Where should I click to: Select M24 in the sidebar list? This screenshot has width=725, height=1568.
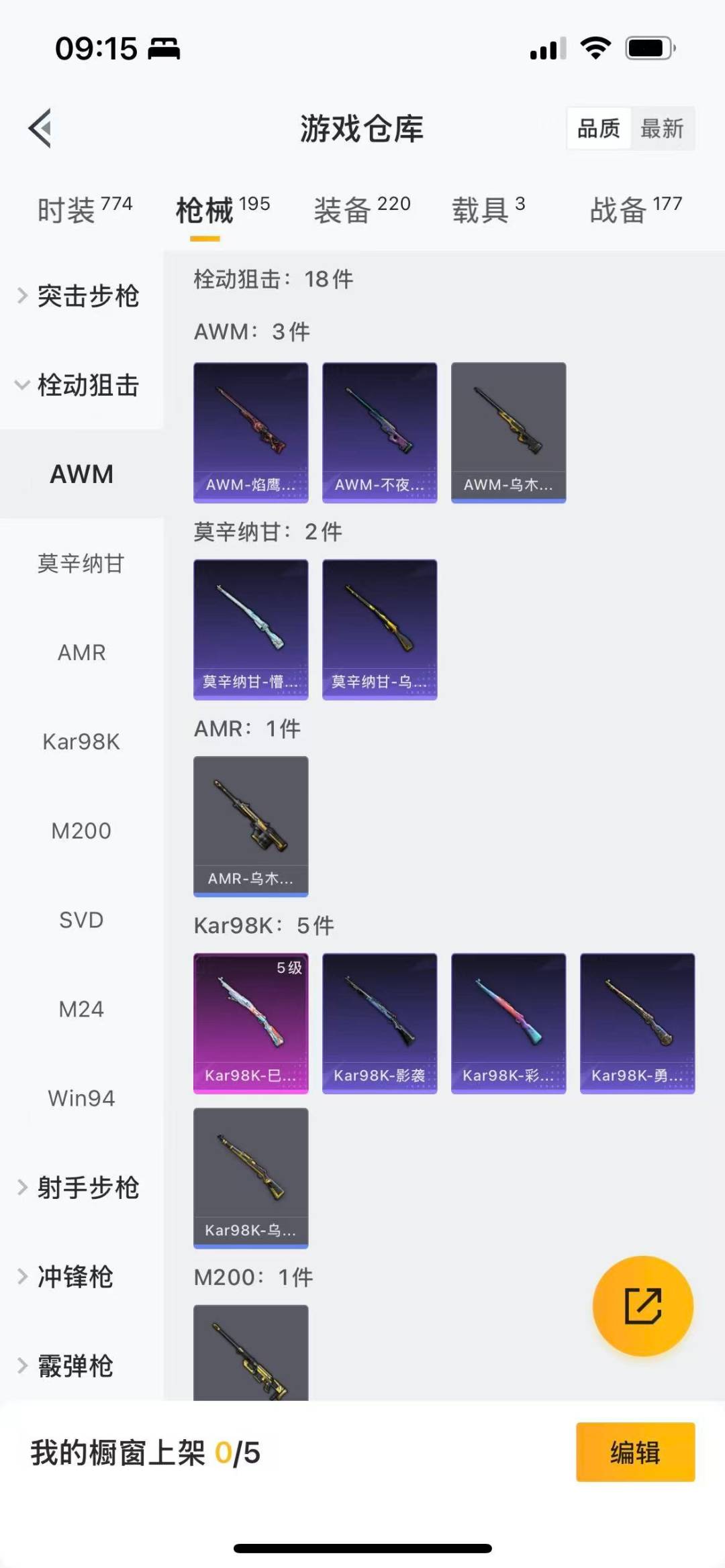81,1008
